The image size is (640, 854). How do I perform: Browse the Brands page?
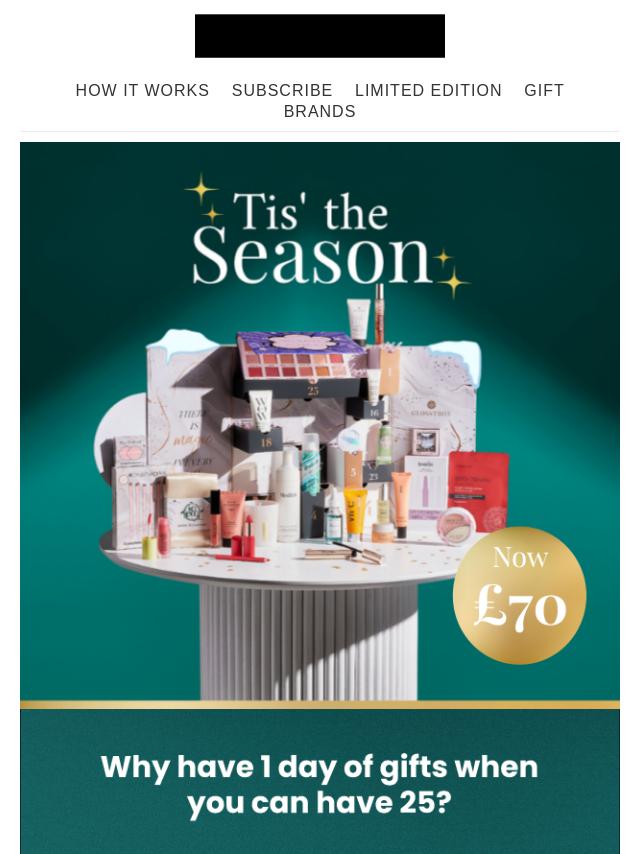tap(319, 112)
